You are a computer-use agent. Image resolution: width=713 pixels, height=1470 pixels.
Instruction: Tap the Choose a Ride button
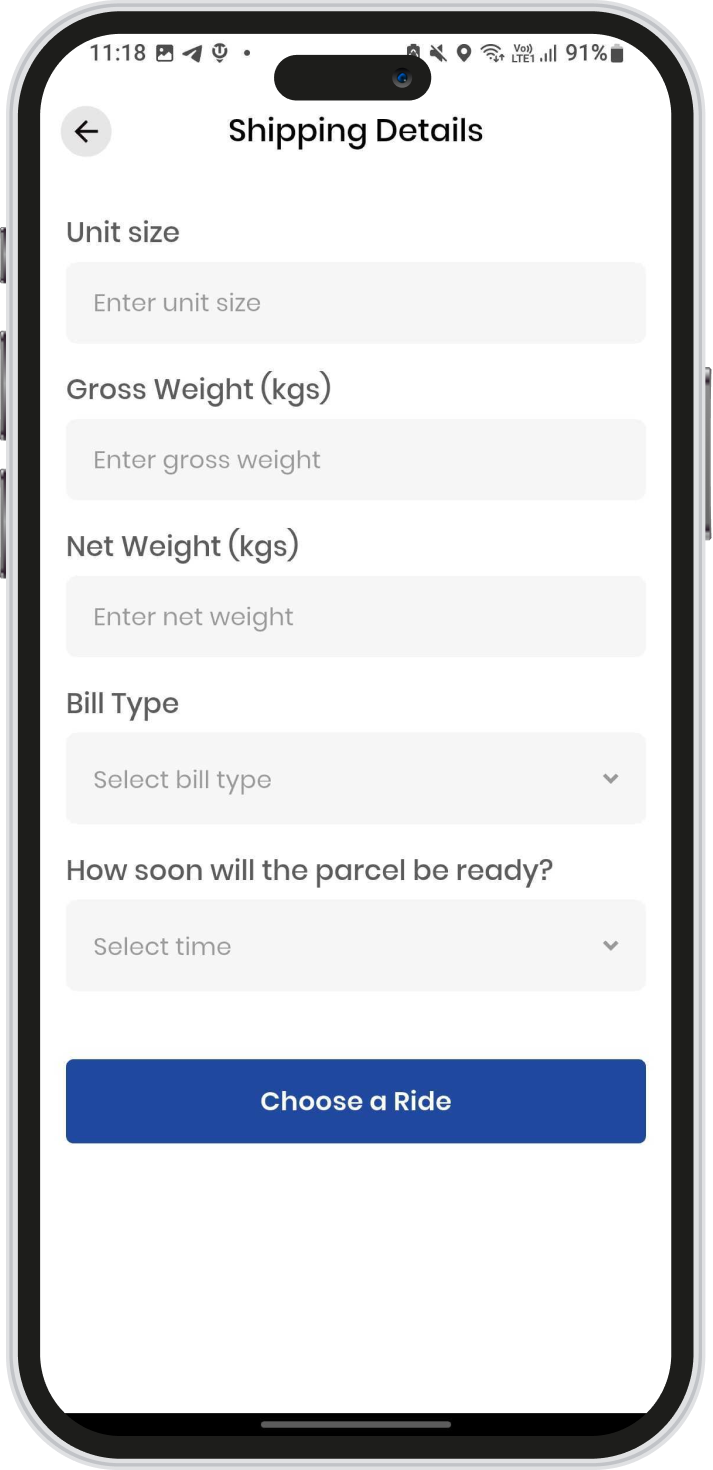click(355, 1101)
